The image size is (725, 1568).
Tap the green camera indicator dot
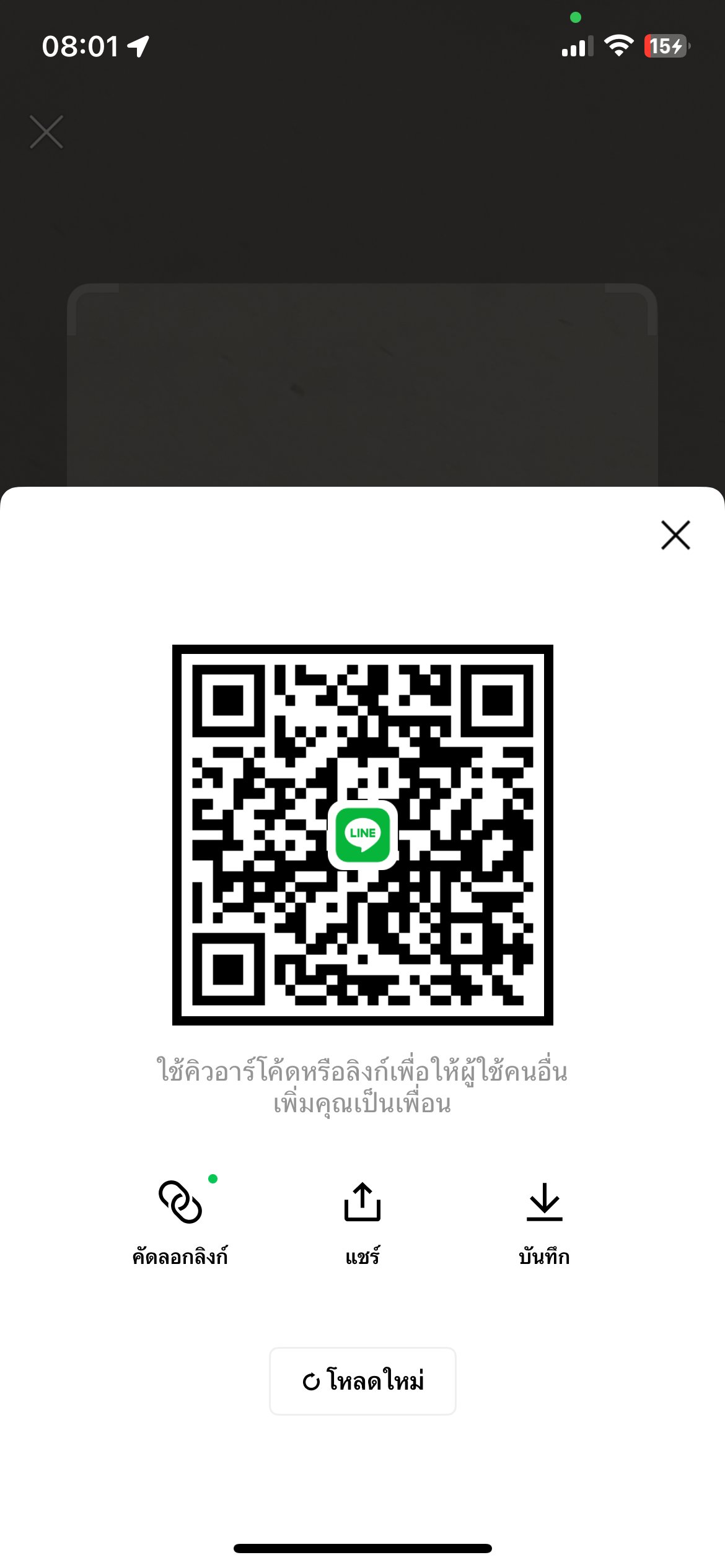click(575, 17)
